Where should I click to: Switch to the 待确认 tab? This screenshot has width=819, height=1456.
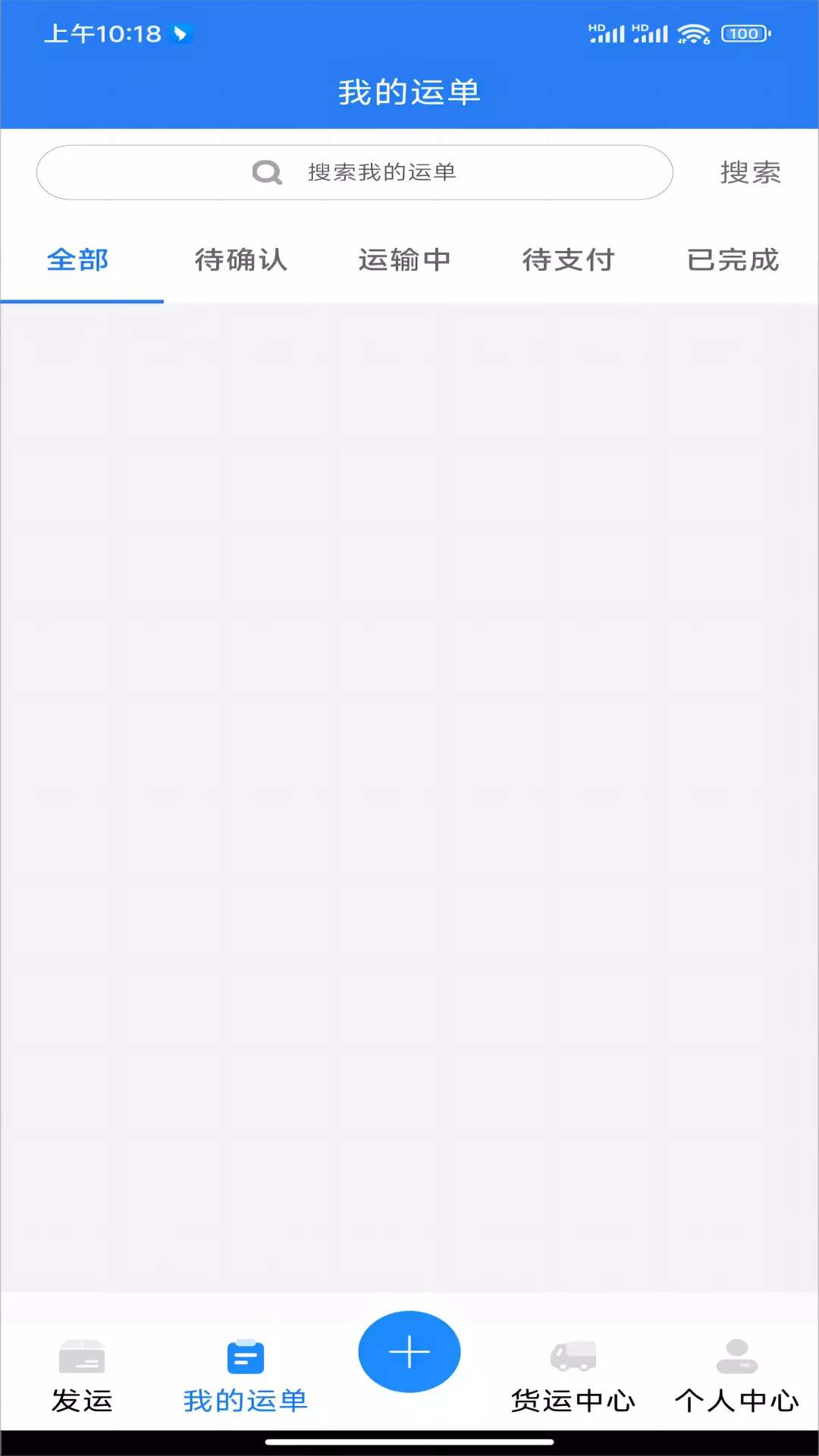(x=241, y=260)
